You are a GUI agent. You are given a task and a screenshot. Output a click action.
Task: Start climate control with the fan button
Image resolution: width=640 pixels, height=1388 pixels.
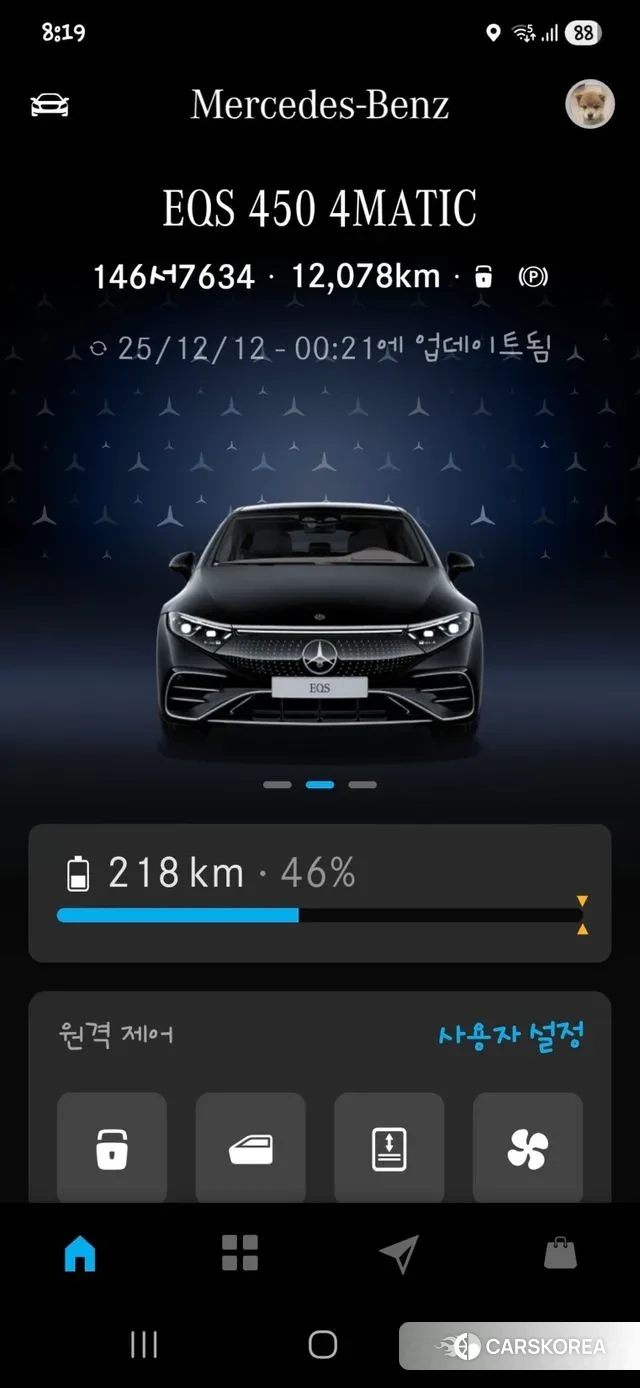point(527,1147)
